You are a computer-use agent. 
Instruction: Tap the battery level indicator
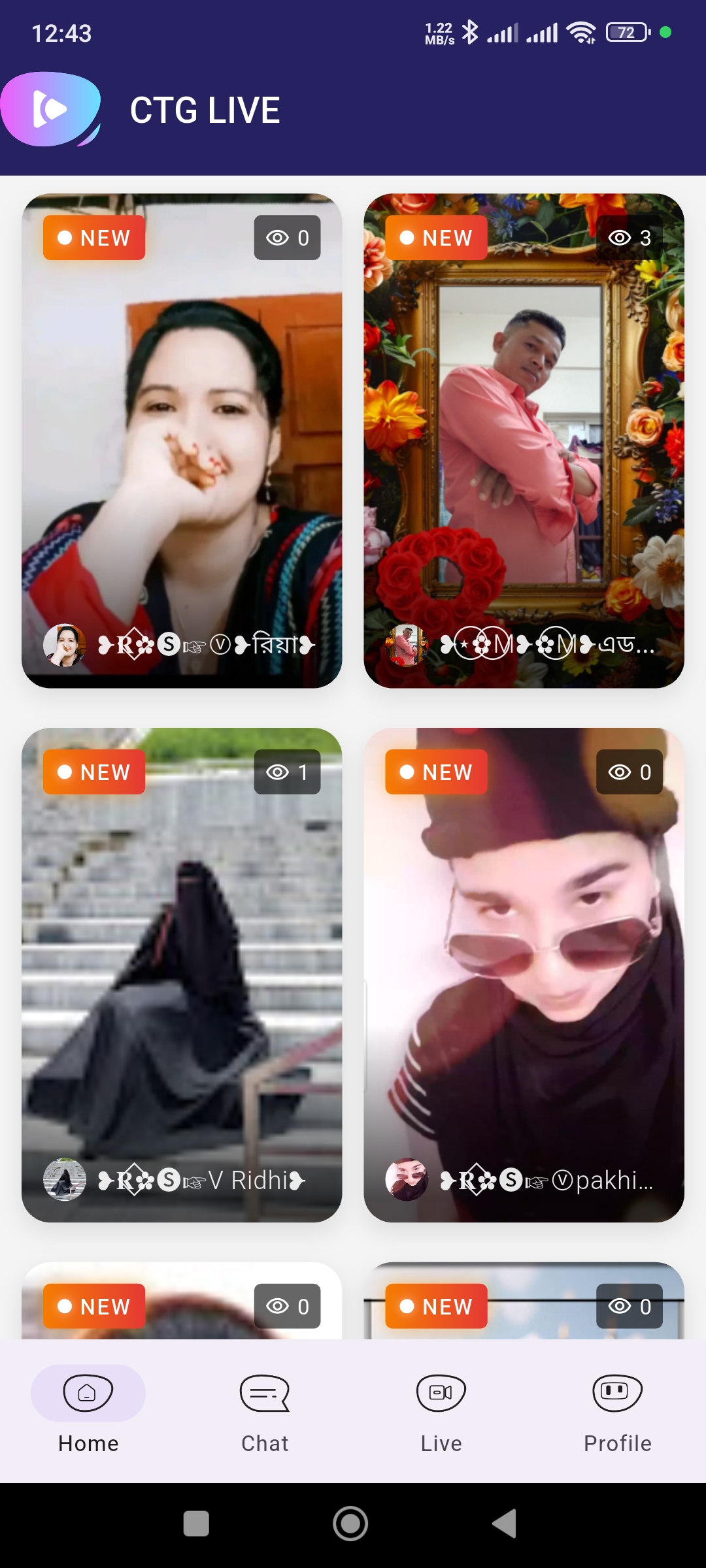click(626, 32)
